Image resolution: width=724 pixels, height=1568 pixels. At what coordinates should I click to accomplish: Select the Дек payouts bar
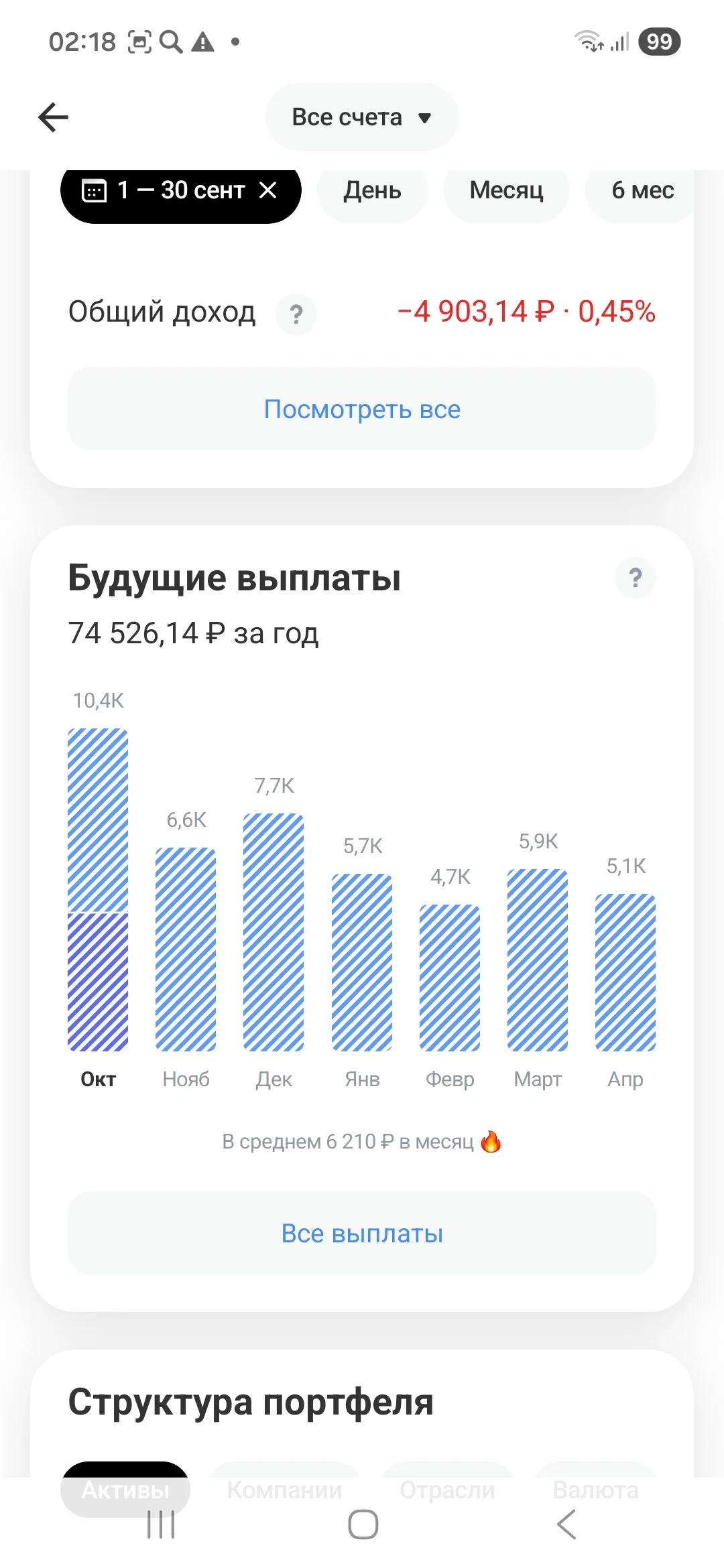pos(274,932)
